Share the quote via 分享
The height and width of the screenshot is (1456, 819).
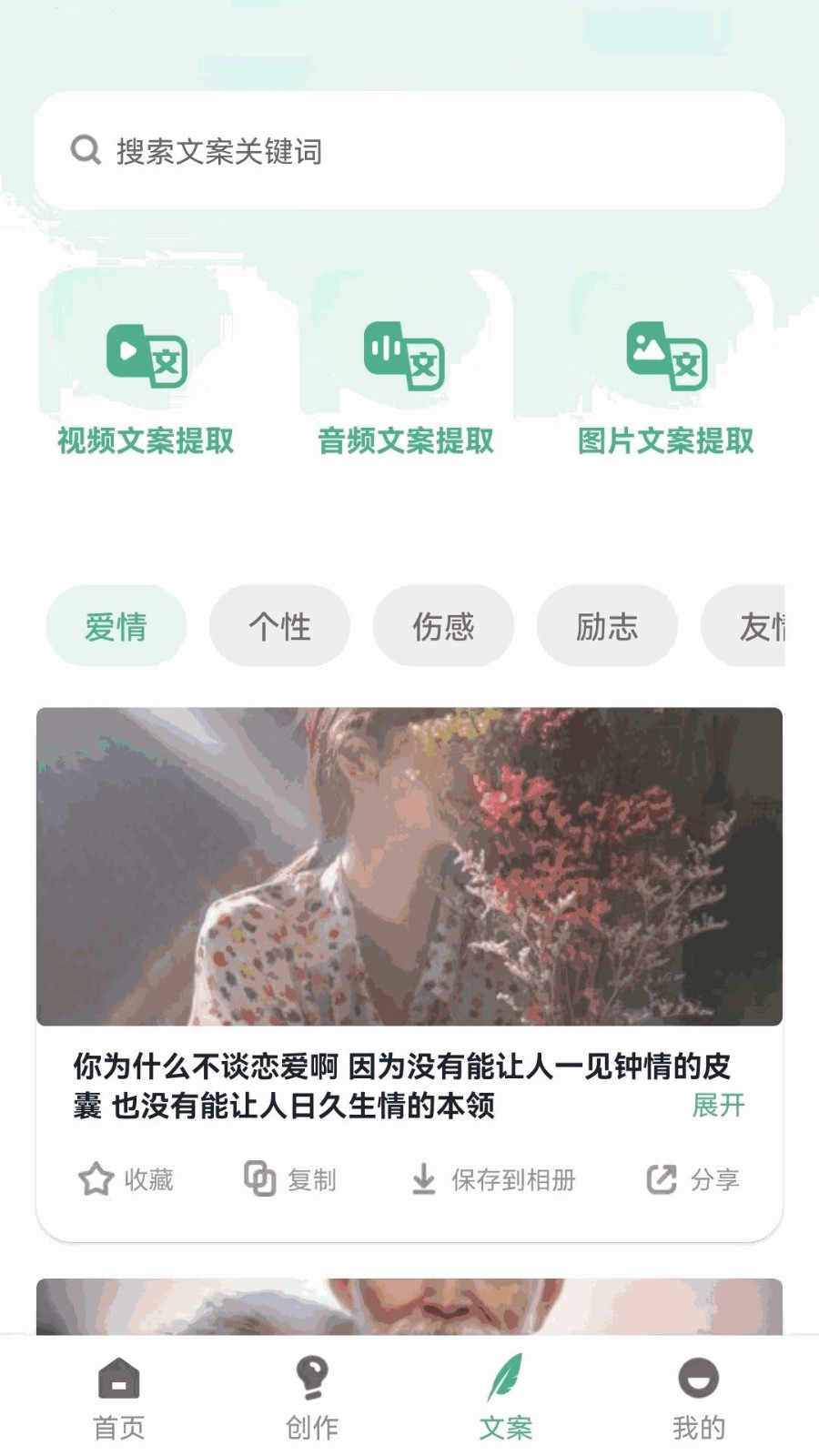click(x=693, y=1179)
